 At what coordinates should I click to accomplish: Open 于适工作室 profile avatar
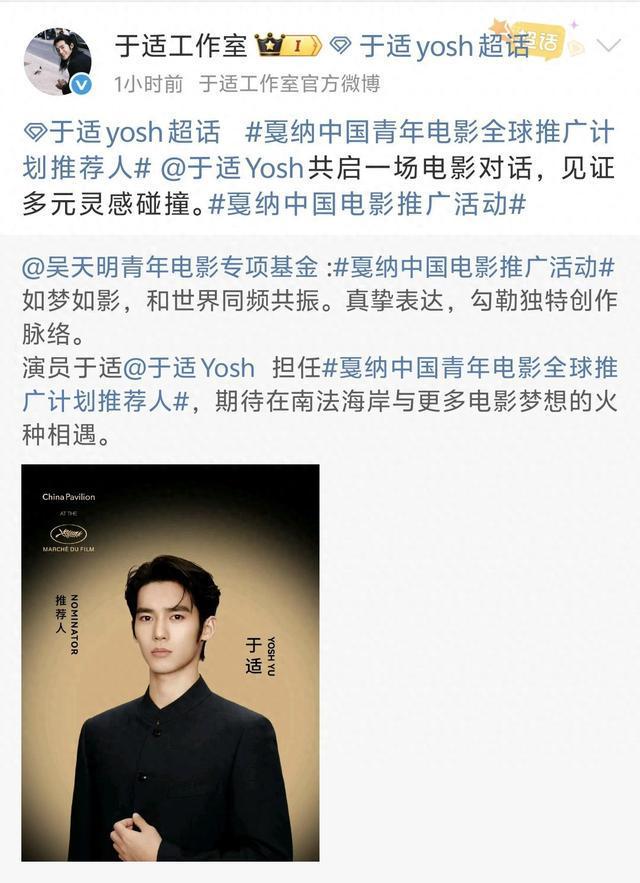[57, 61]
